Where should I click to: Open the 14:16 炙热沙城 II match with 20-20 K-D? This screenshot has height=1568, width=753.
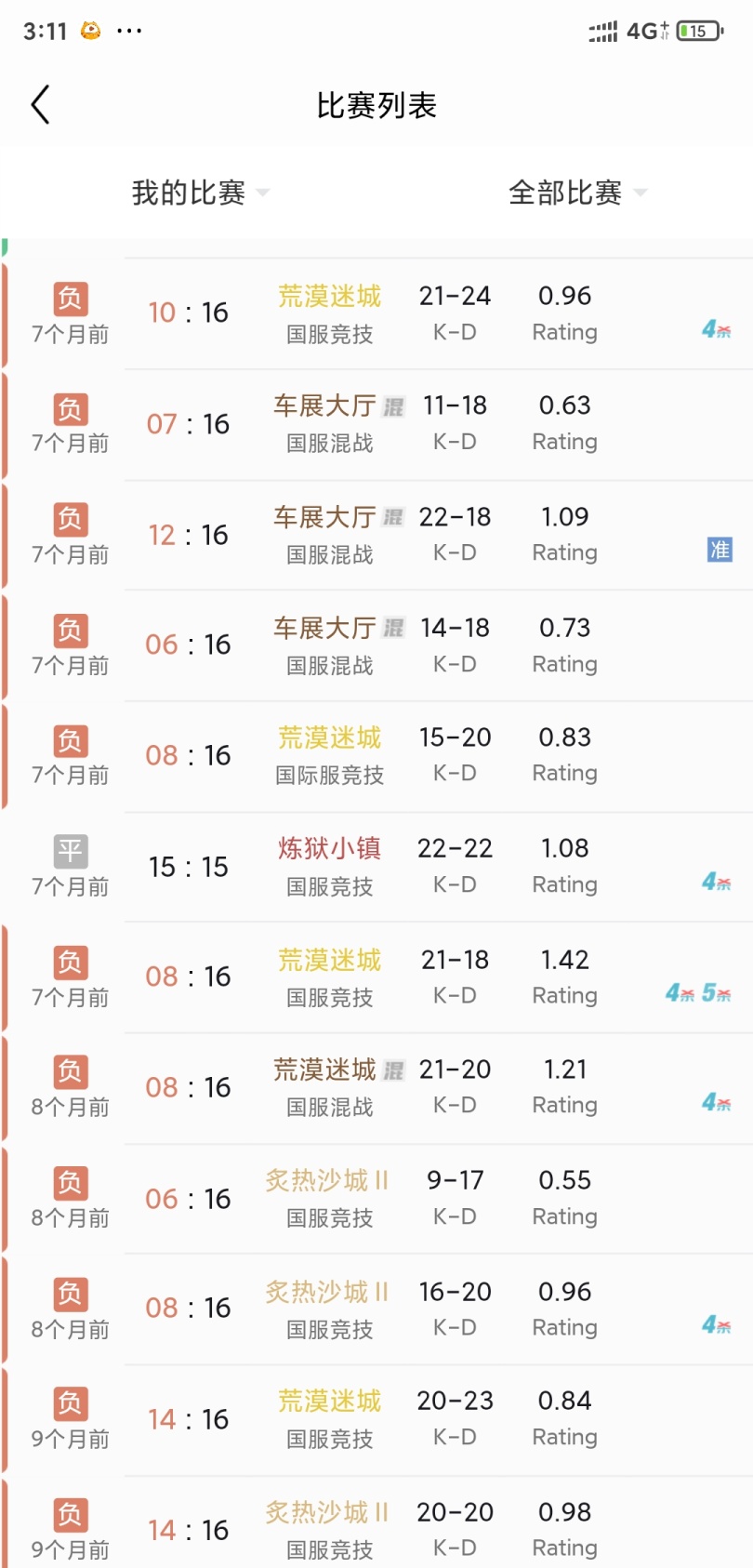tap(376, 1529)
